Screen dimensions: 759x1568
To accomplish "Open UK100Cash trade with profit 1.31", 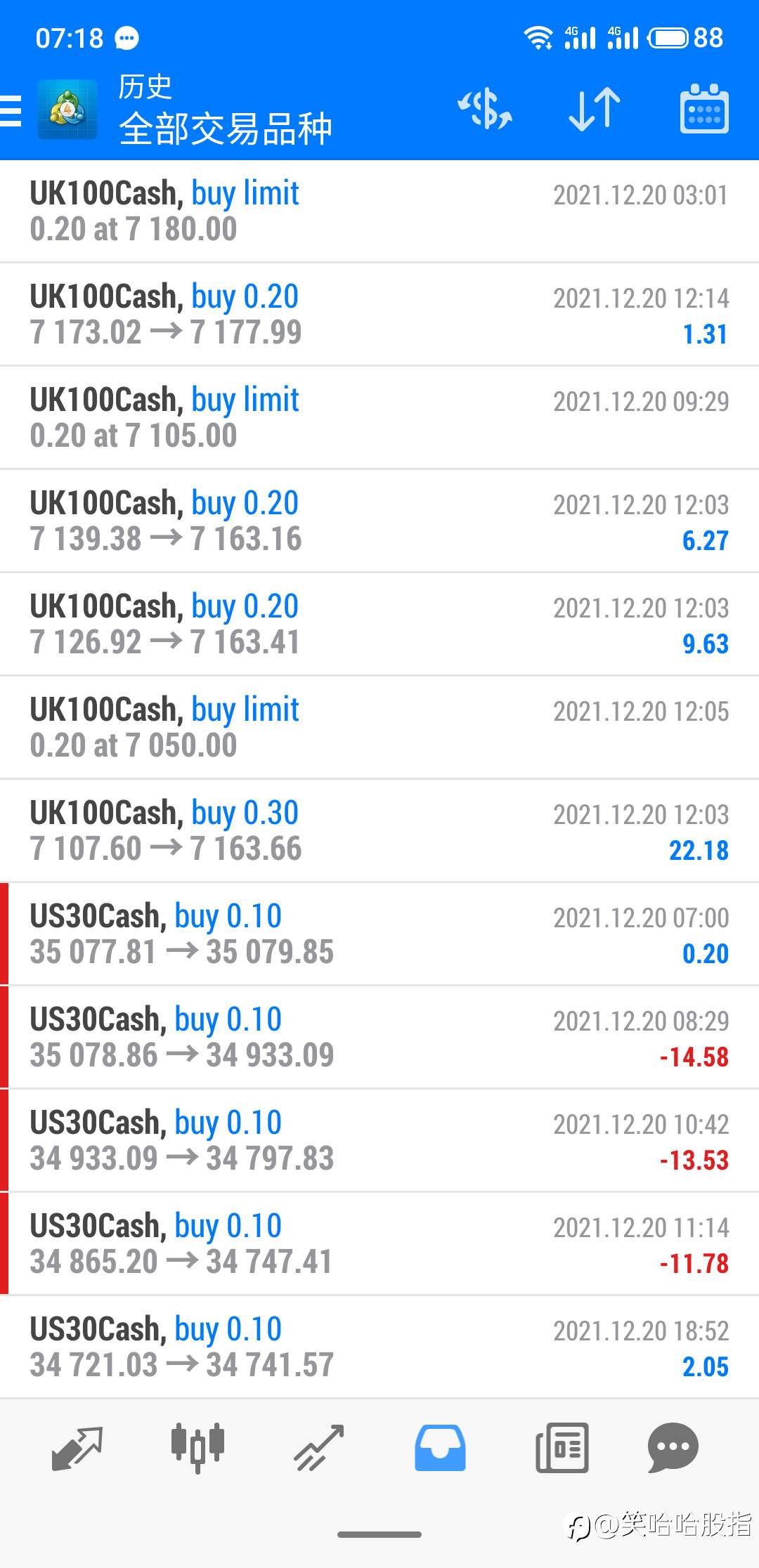I will click(379, 315).
